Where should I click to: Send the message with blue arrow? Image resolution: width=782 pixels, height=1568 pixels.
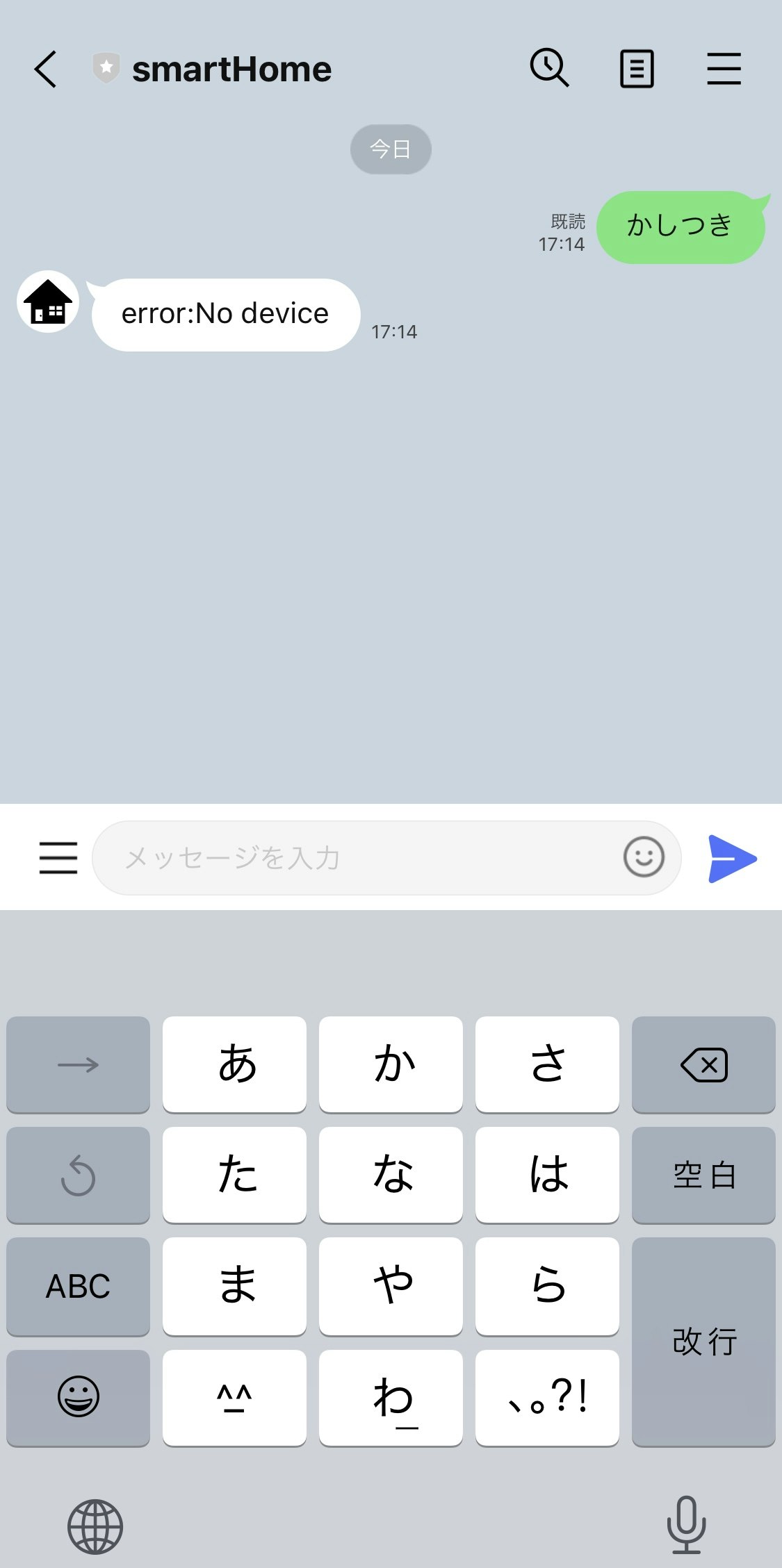pyautogui.click(x=732, y=859)
